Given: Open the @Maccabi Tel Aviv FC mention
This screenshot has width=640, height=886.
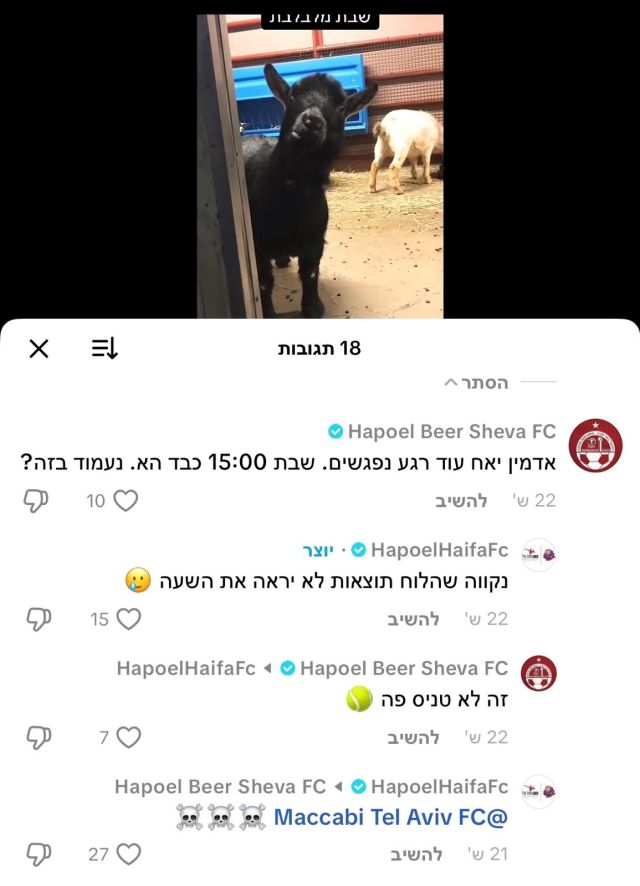Looking at the screenshot, I should (390, 817).
